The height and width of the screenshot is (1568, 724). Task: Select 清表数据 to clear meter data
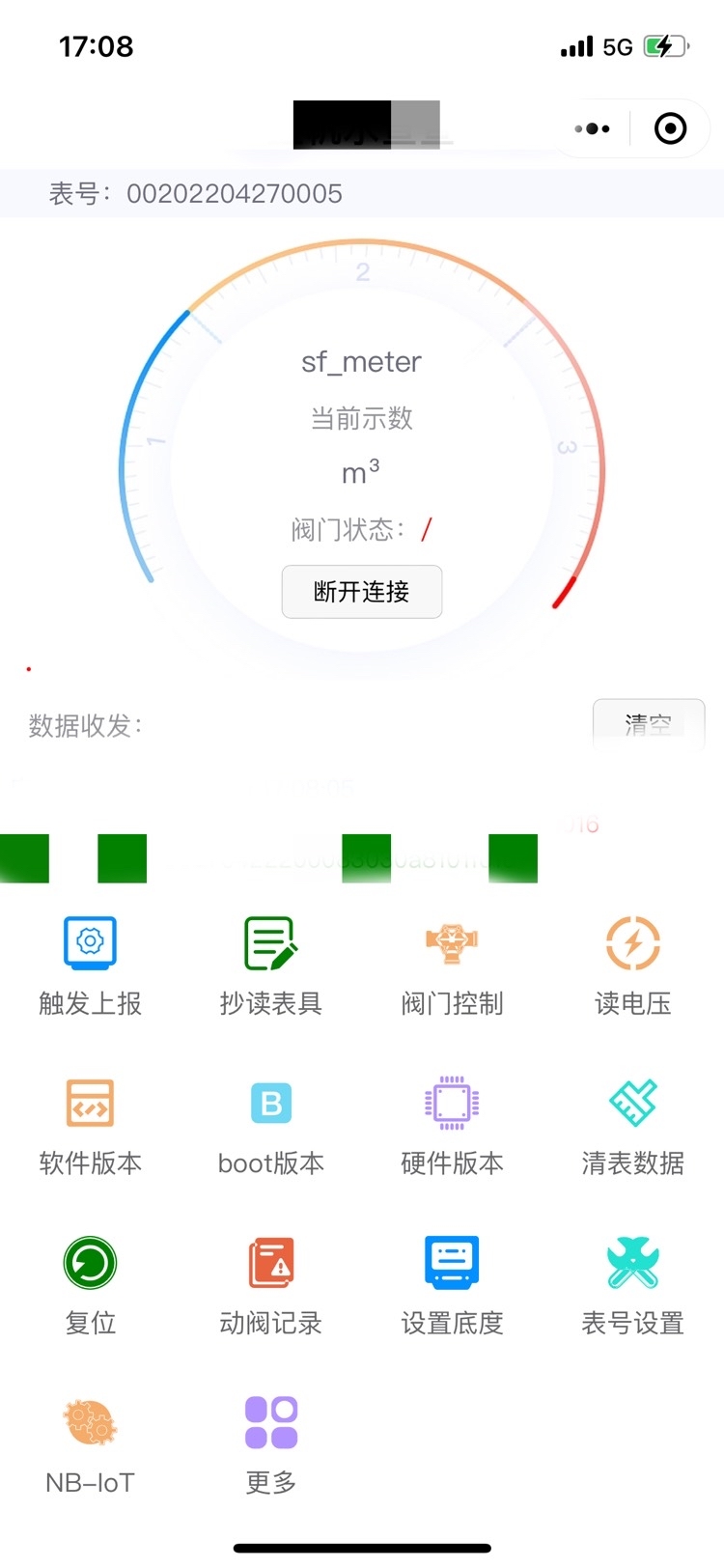632,1126
